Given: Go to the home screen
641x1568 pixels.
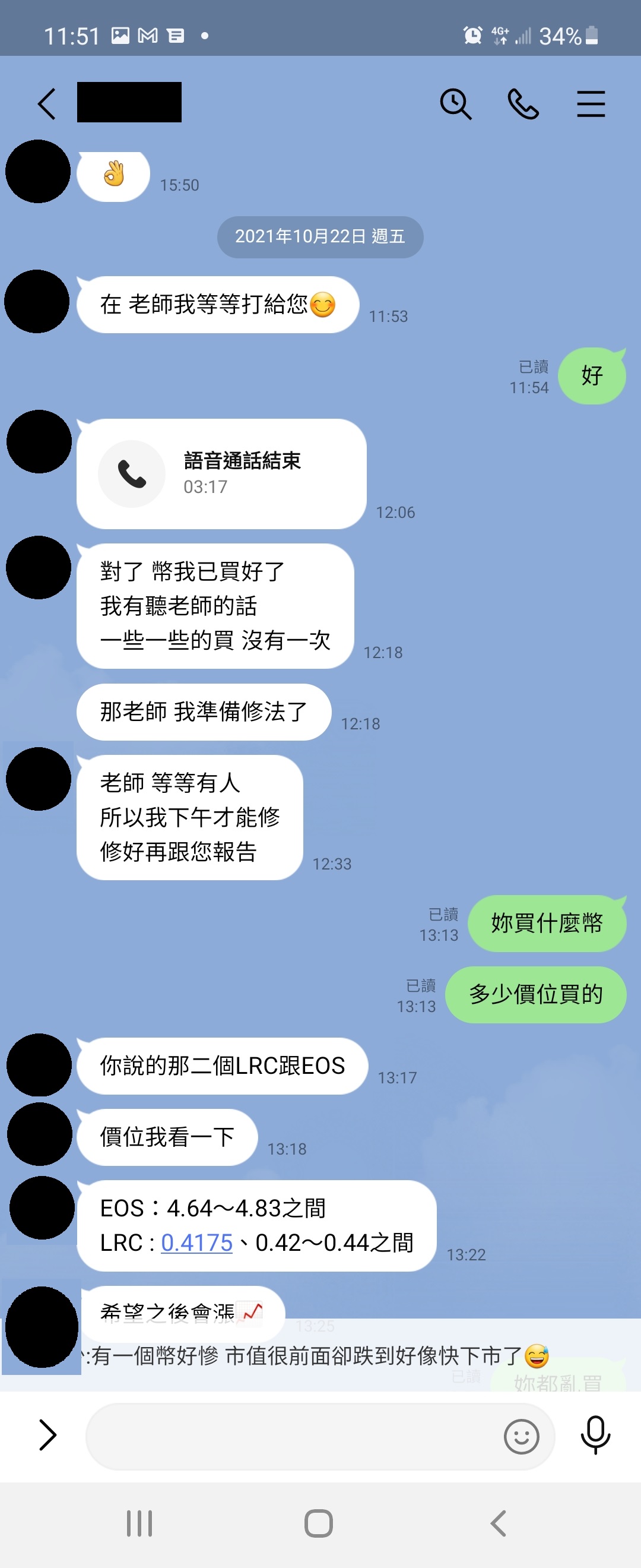Looking at the screenshot, I should [319, 1523].
